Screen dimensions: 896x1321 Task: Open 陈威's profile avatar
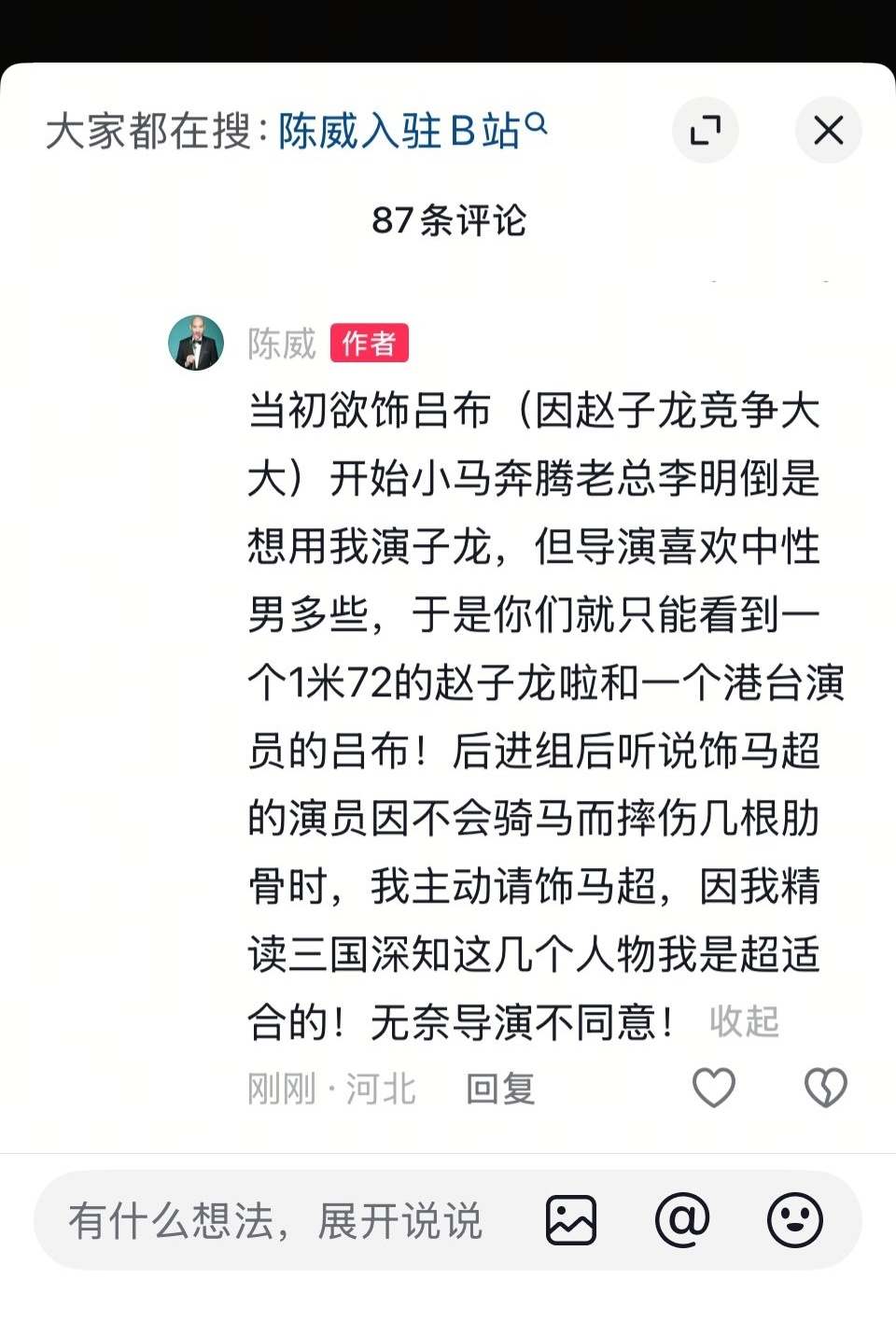pos(196,343)
